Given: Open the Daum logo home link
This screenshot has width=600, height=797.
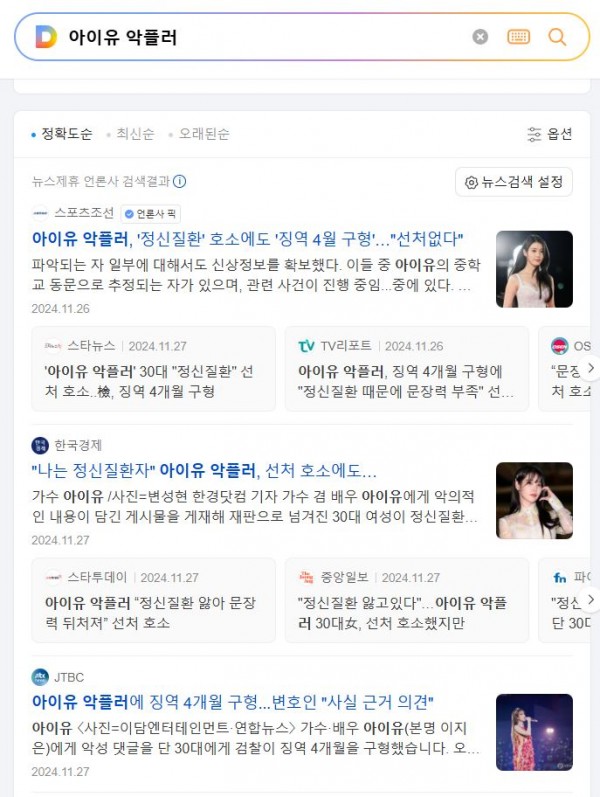Looking at the screenshot, I should [46, 37].
